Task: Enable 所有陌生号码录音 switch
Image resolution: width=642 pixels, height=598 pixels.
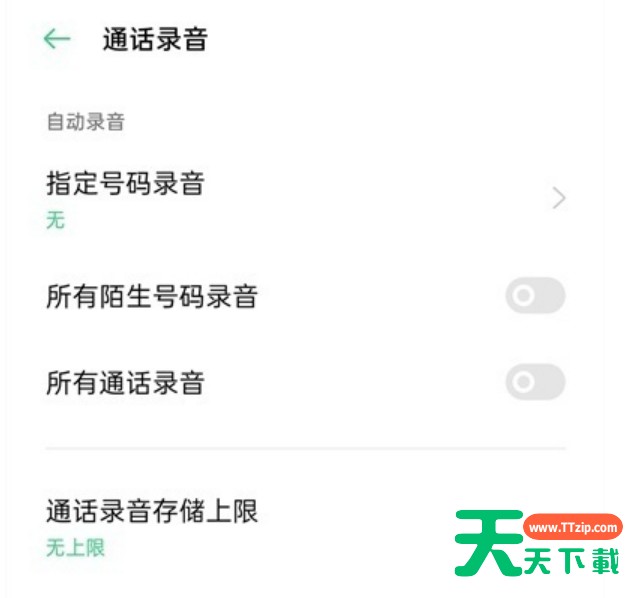Action: pyautogui.click(x=534, y=296)
